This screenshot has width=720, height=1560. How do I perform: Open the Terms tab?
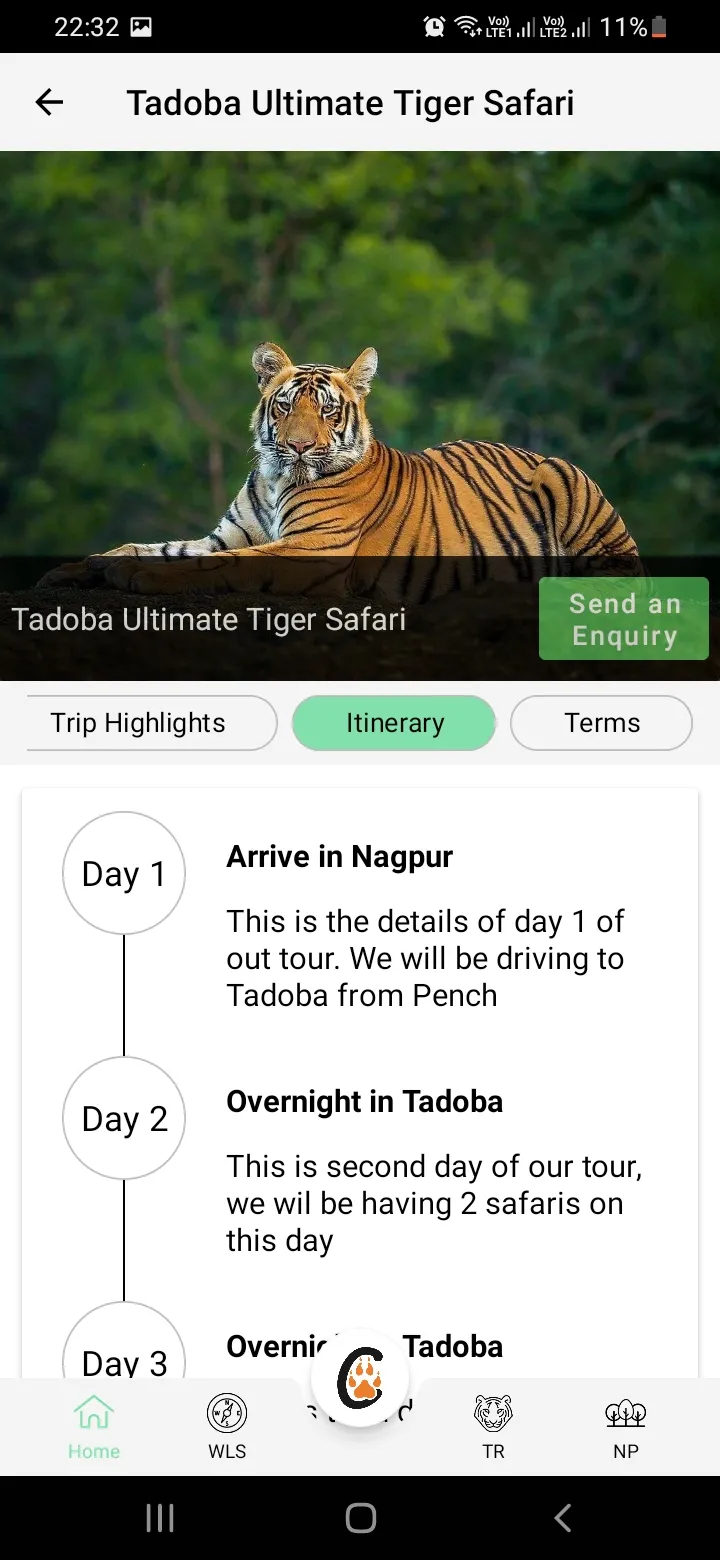tap(601, 723)
